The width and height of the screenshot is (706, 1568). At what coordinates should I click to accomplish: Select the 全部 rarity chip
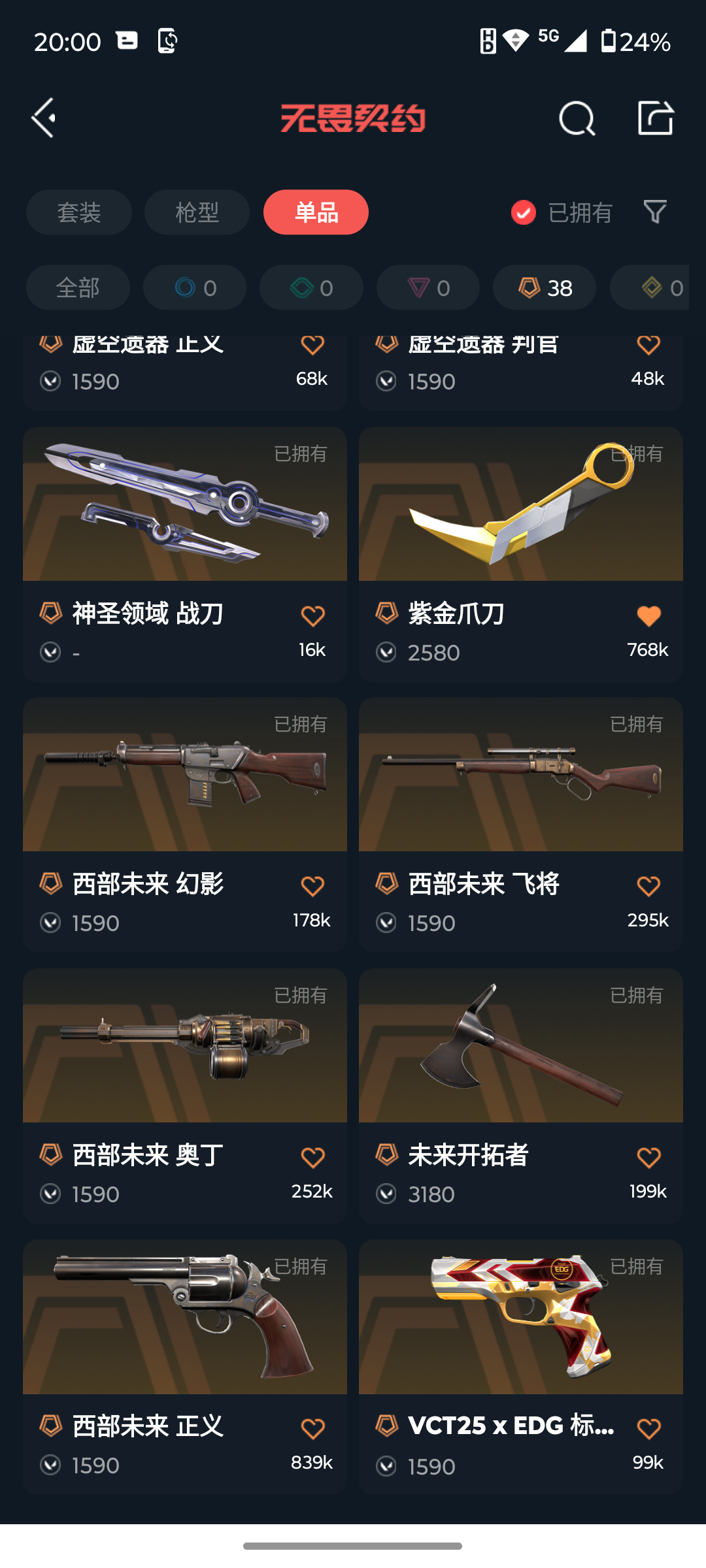78,287
